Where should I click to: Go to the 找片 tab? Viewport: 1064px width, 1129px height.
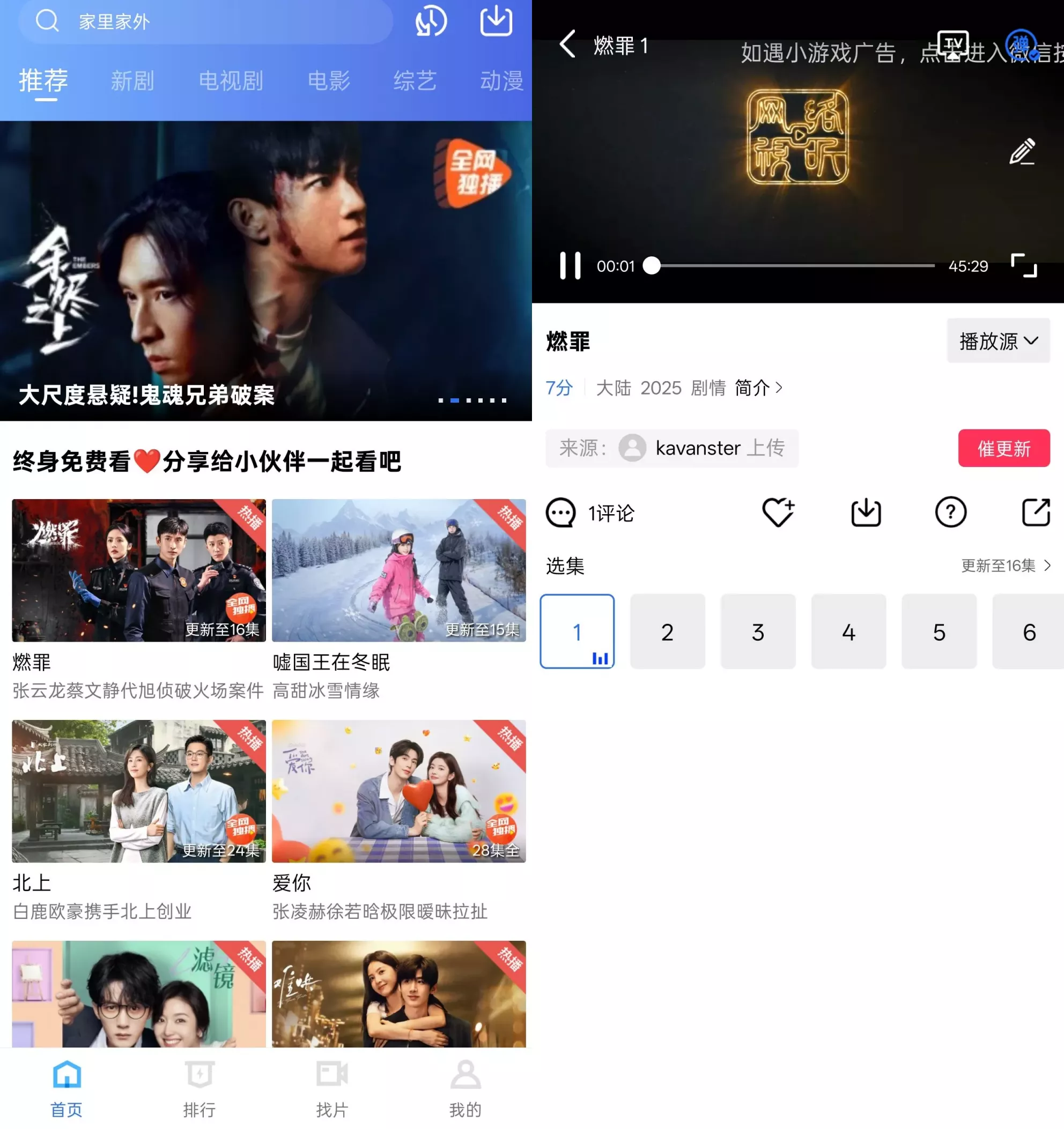332,1088
